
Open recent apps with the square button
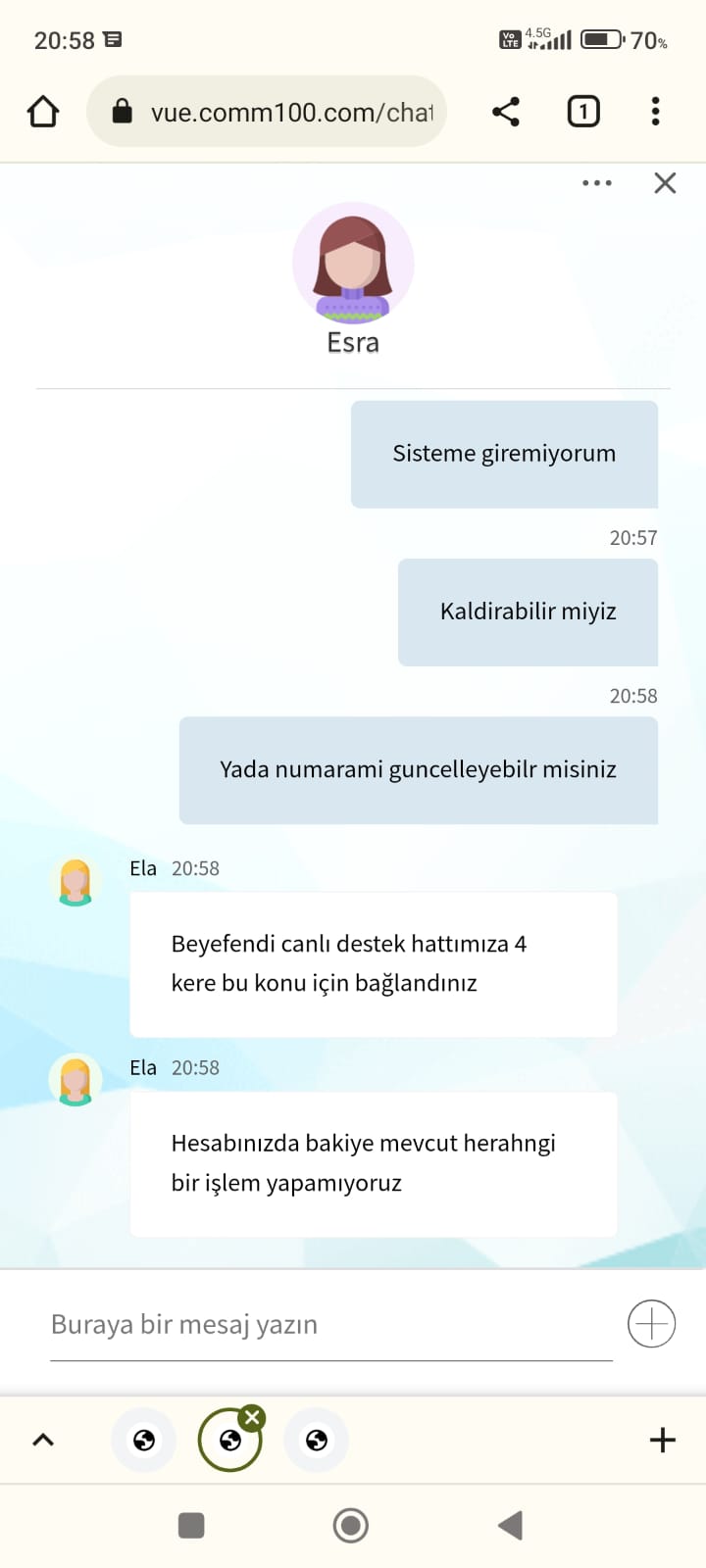(x=191, y=1525)
